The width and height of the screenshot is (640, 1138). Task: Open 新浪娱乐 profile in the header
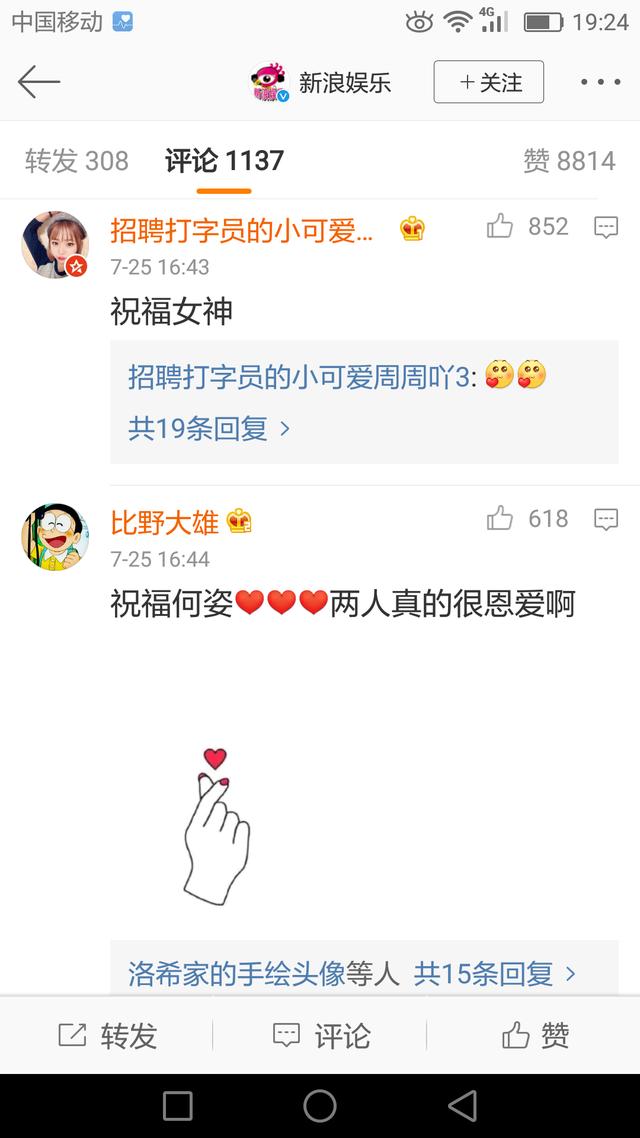tap(322, 83)
